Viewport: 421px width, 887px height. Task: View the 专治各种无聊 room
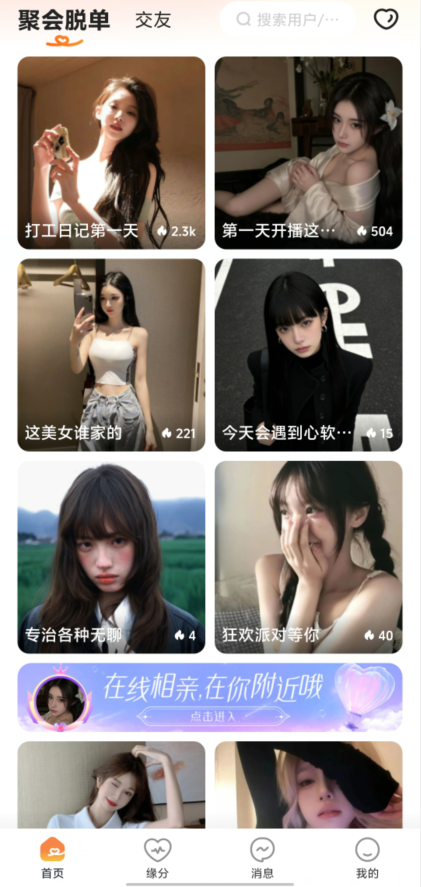[x=111, y=557]
